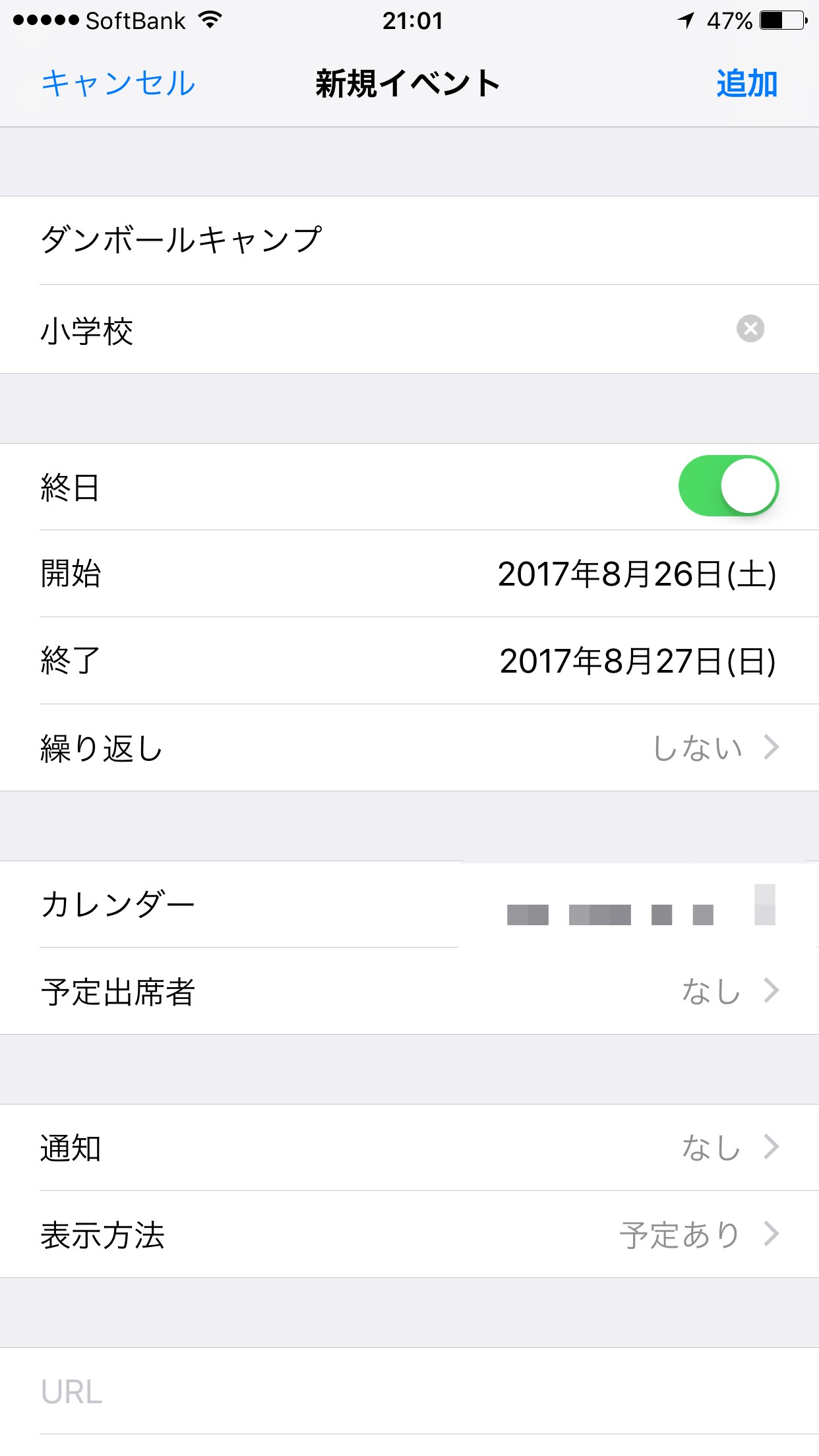The width and height of the screenshot is (819, 1456).
Task: Tap 追加 to add the event
Action: coord(746,84)
